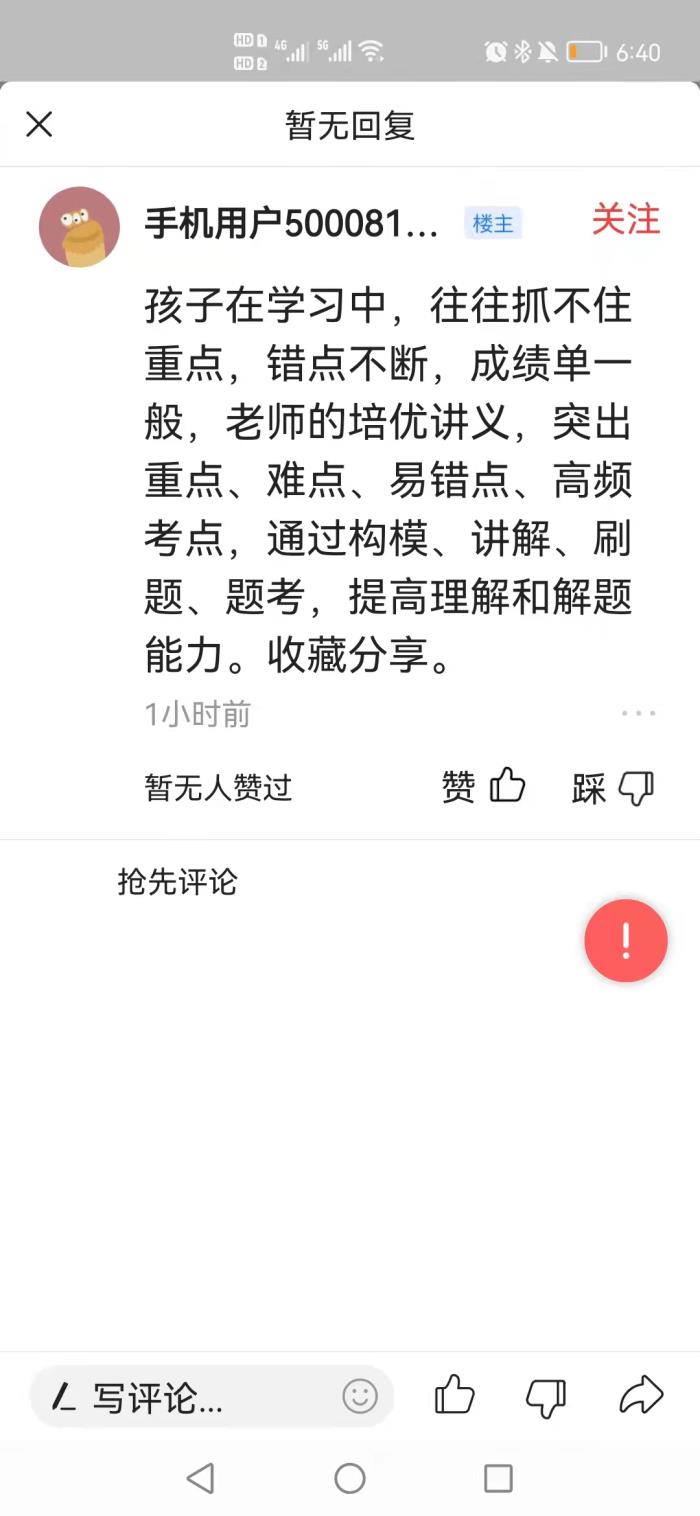
Task: Open the three-dot menu on the post
Action: coord(638,714)
